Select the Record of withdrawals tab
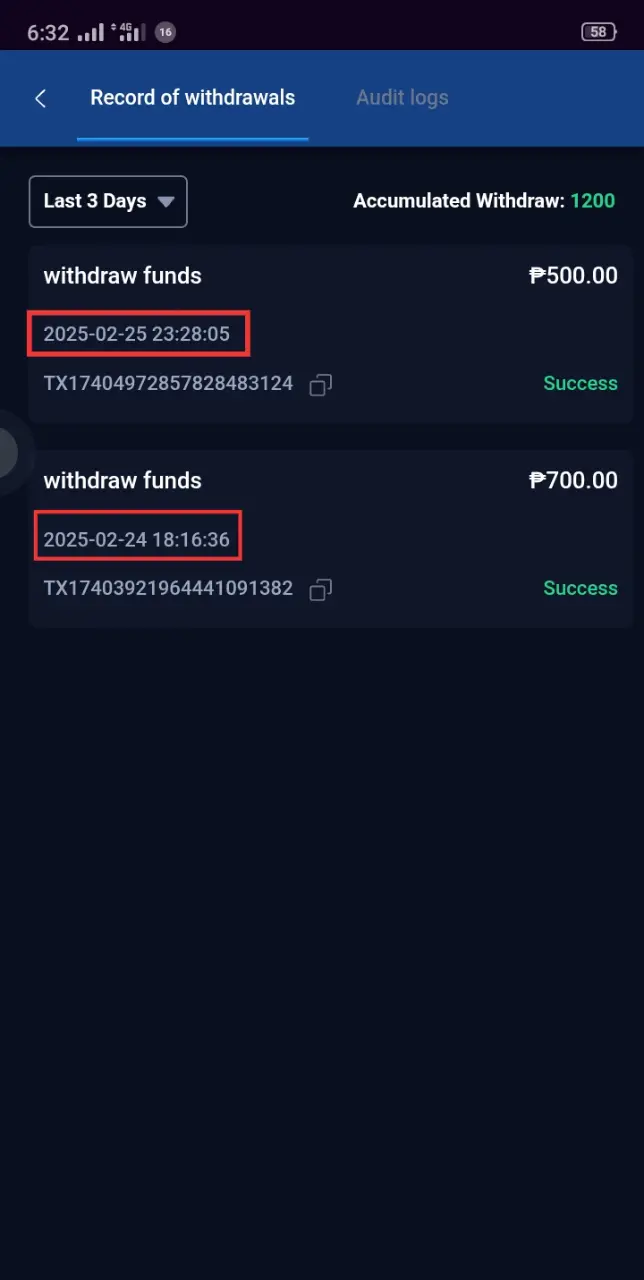This screenshot has height=1280, width=644. (193, 98)
